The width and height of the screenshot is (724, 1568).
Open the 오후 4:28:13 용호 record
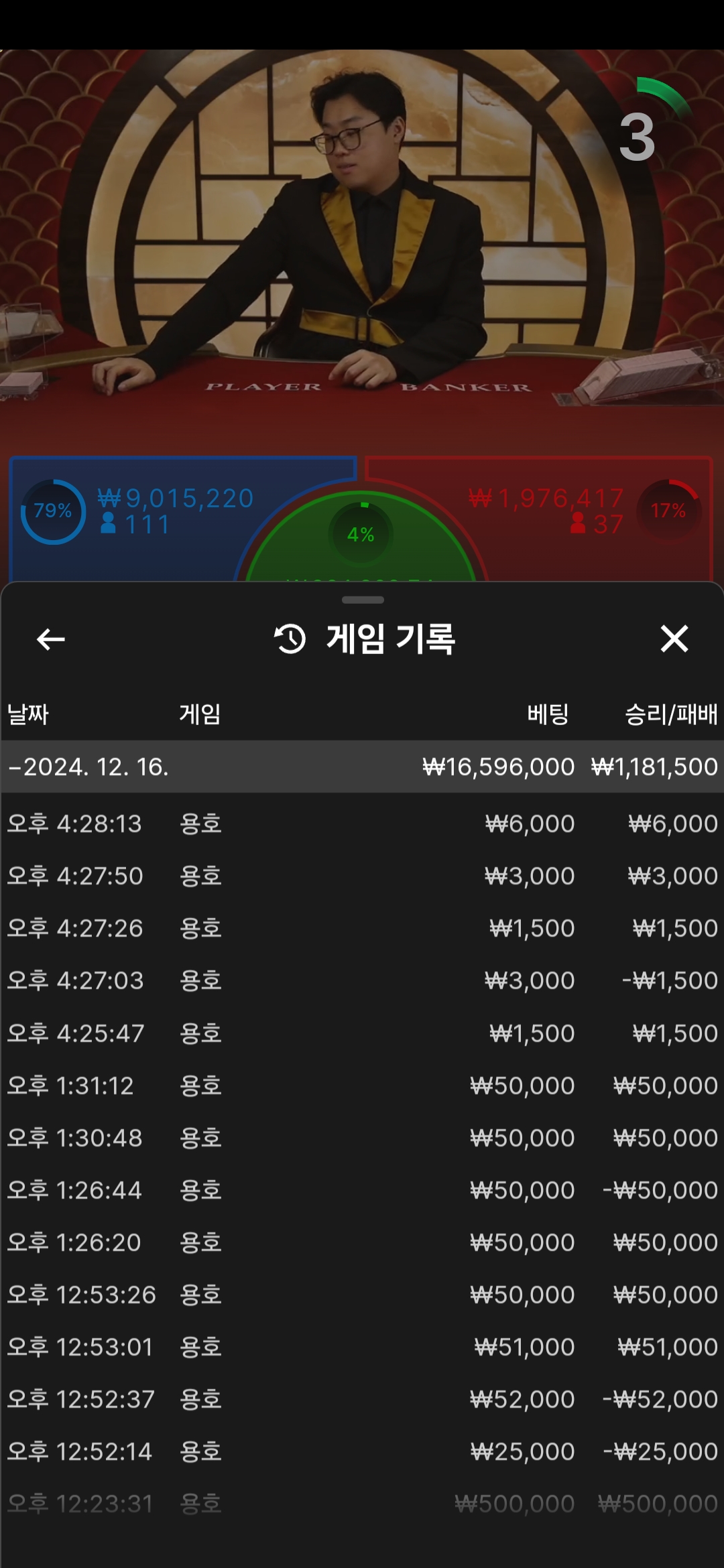click(362, 824)
